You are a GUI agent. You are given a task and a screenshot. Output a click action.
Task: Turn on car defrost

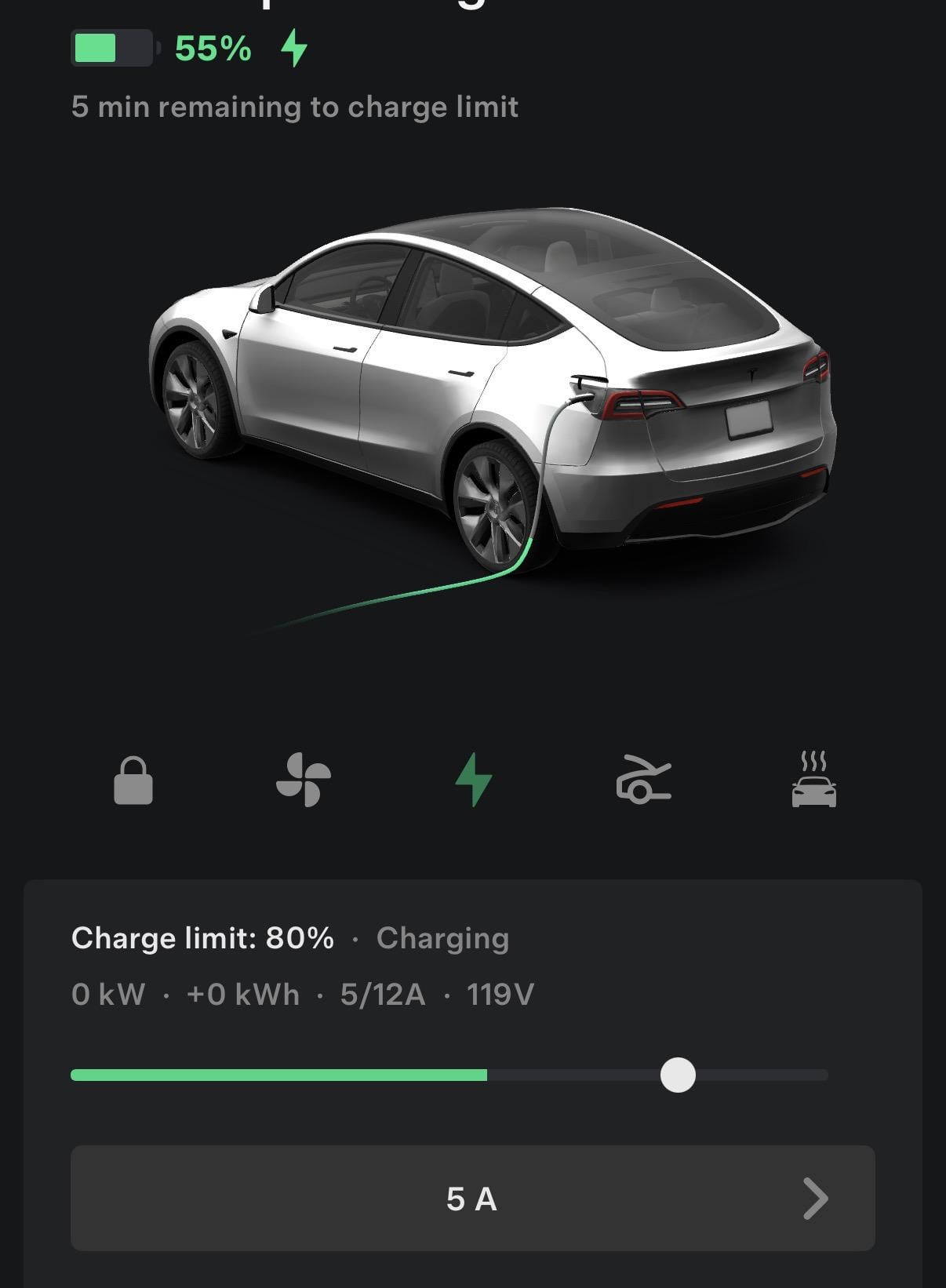(813, 780)
